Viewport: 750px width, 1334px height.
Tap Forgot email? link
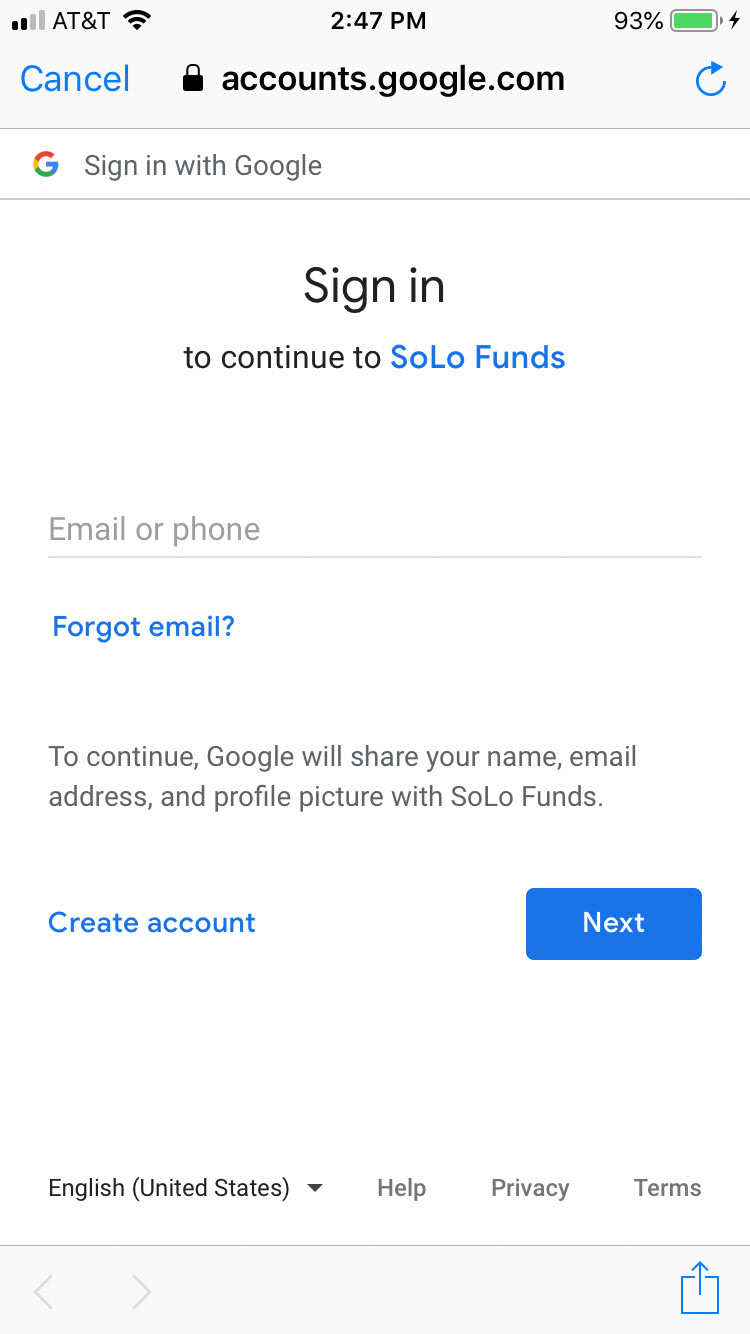143,627
